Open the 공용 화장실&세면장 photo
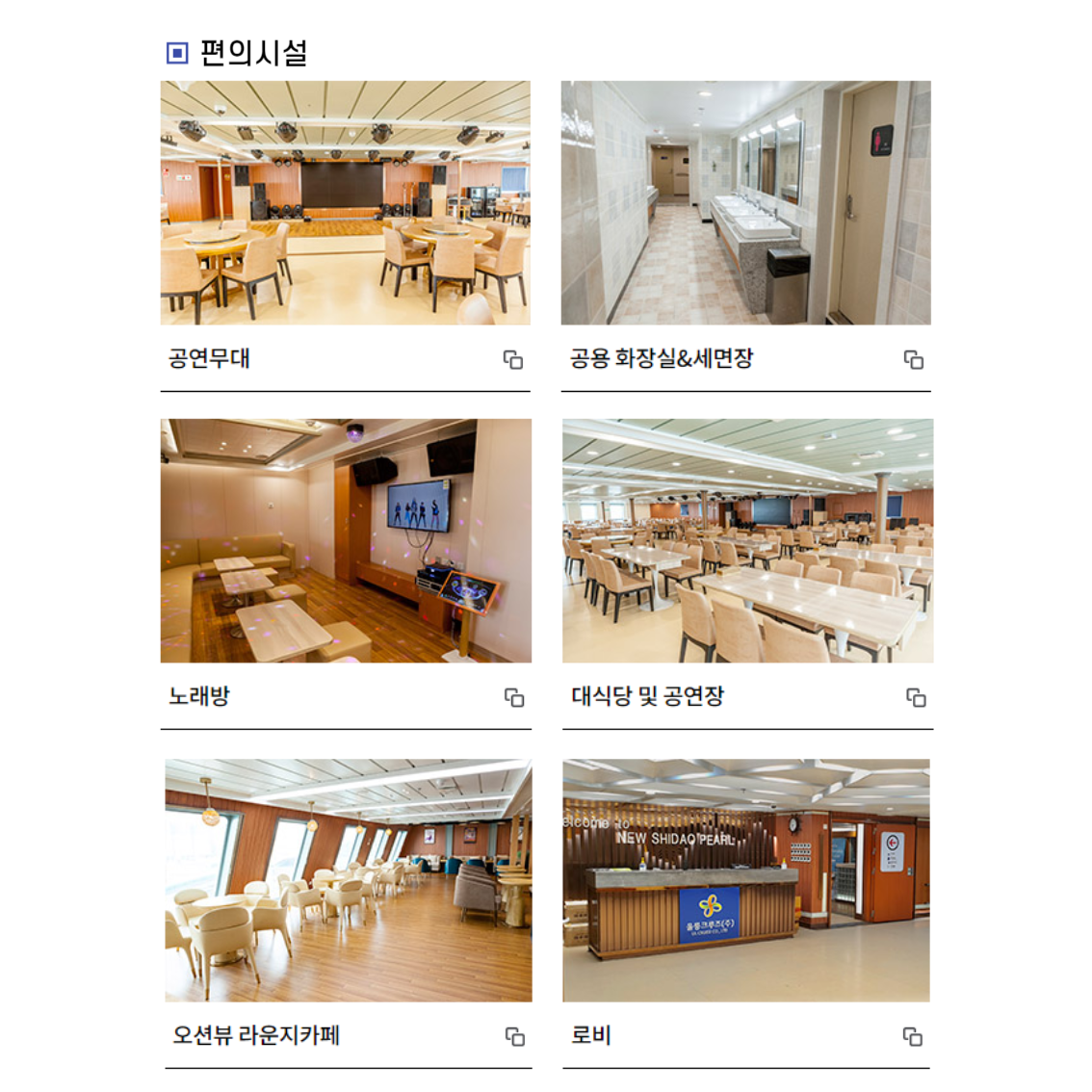The height and width of the screenshot is (1092, 1092). (745, 202)
